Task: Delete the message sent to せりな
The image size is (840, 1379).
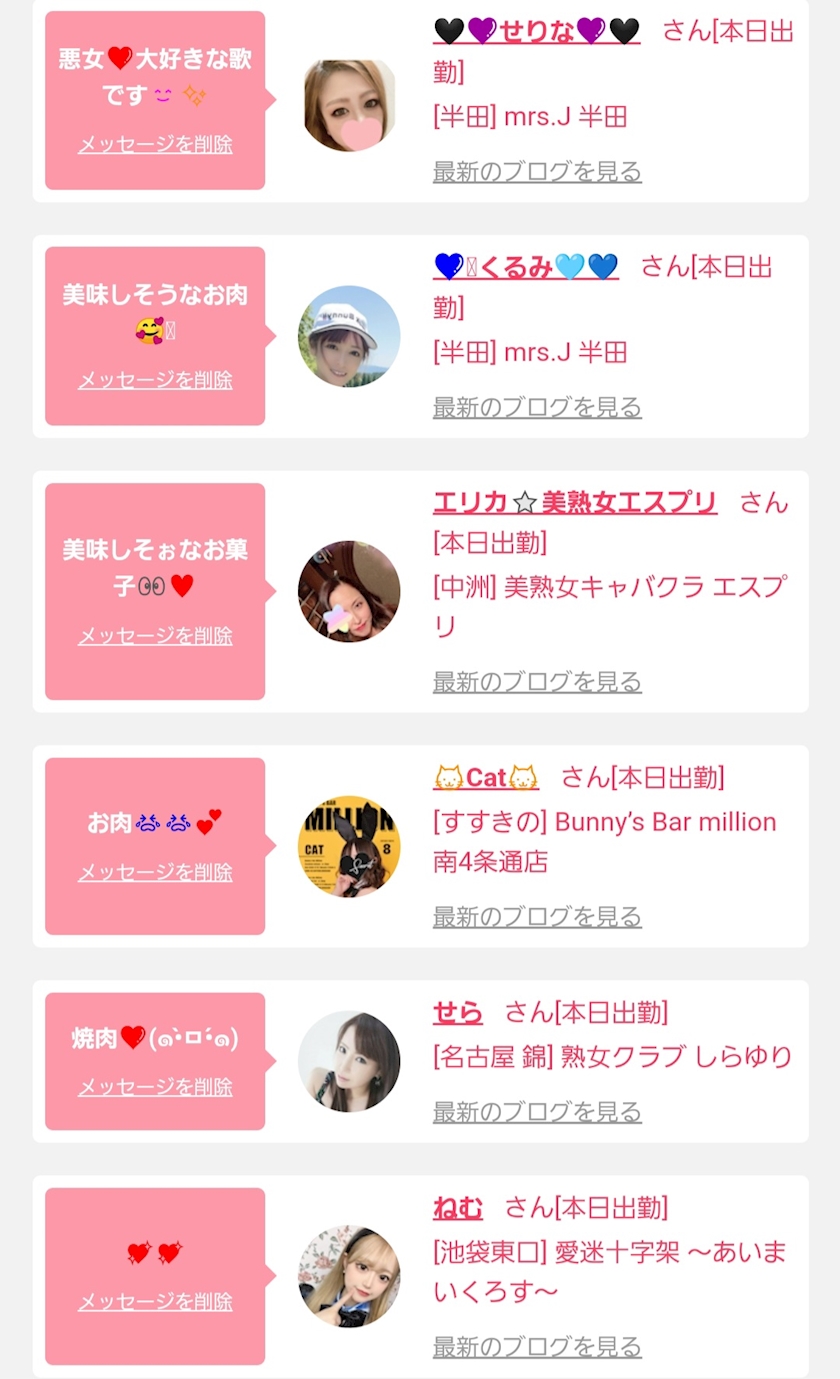Action: point(155,144)
